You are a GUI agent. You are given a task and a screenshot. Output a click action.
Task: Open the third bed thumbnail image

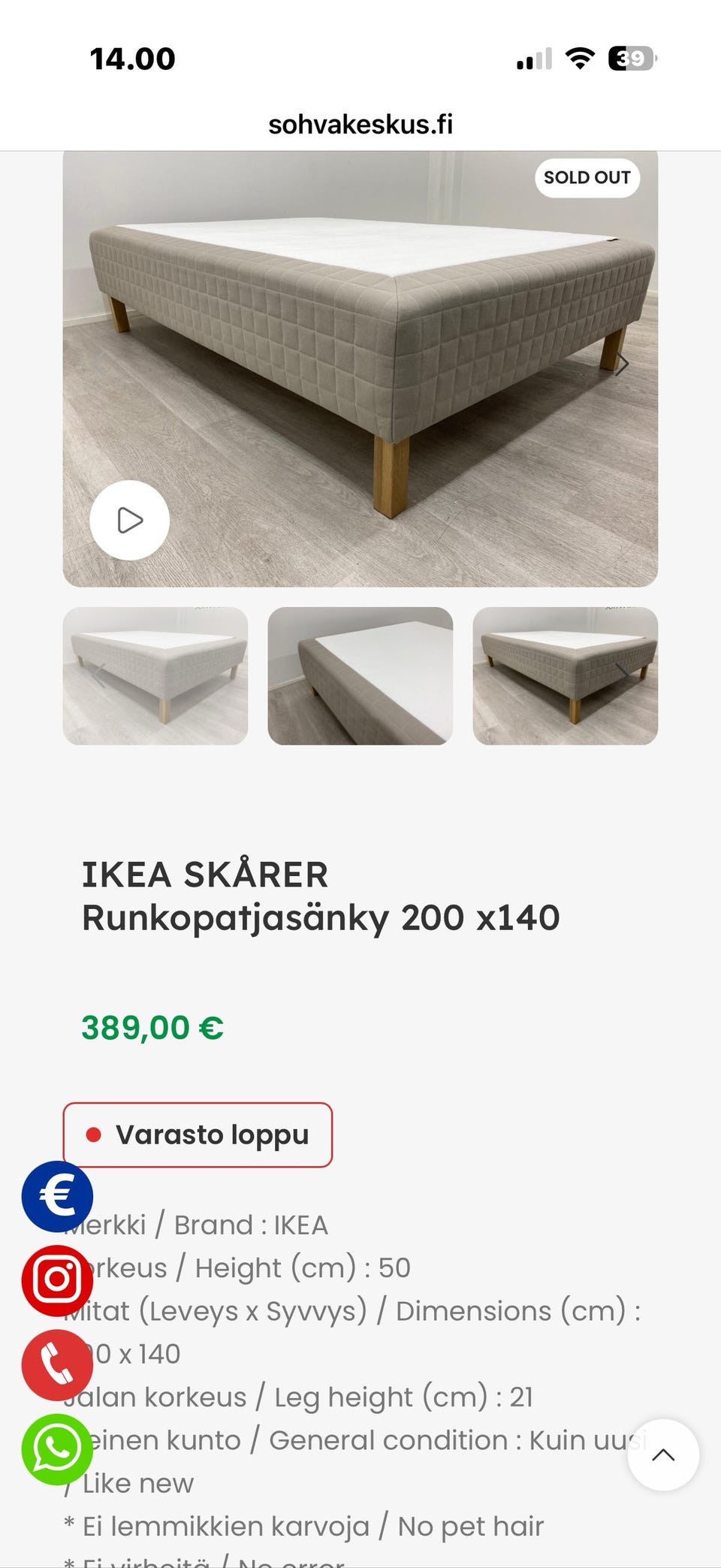[x=565, y=675]
